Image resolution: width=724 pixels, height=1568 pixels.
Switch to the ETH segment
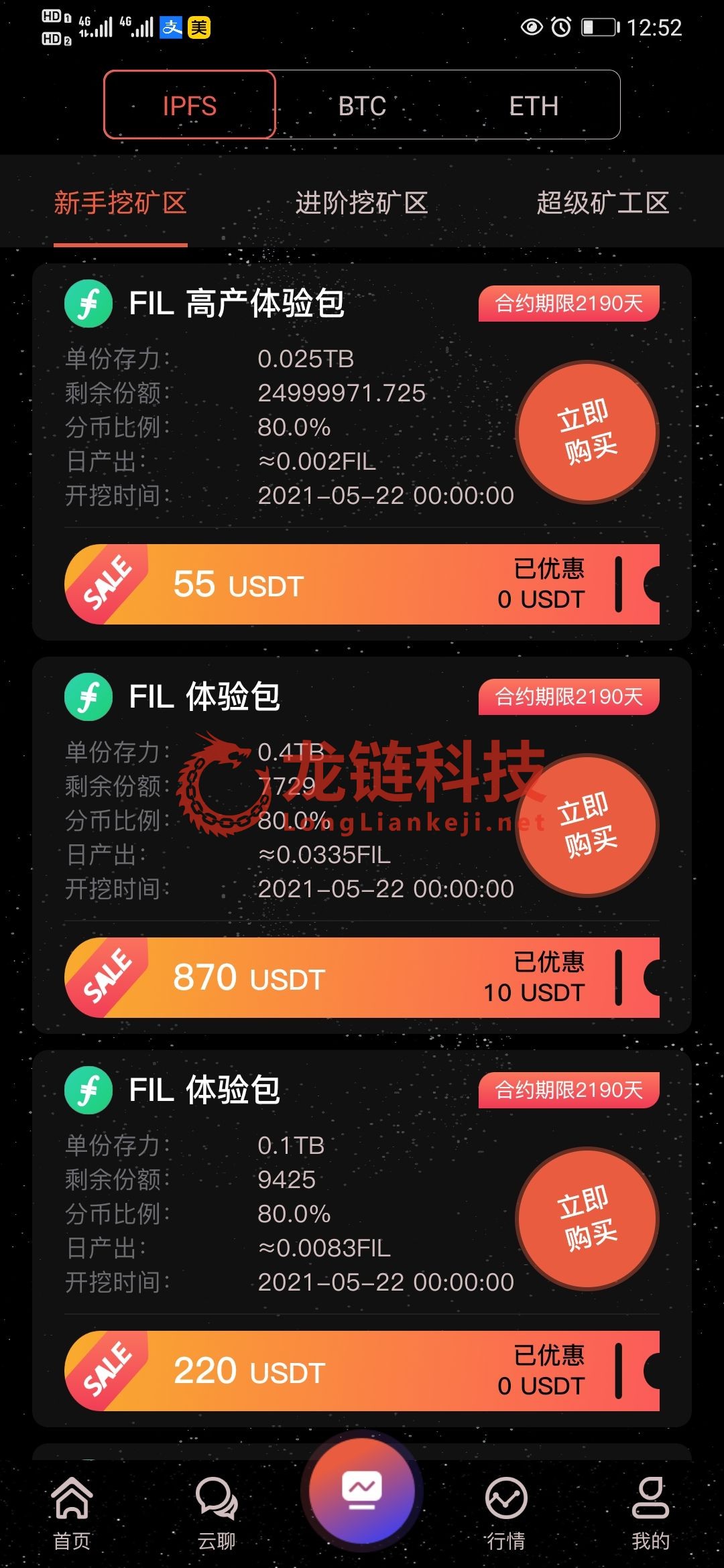tap(534, 105)
